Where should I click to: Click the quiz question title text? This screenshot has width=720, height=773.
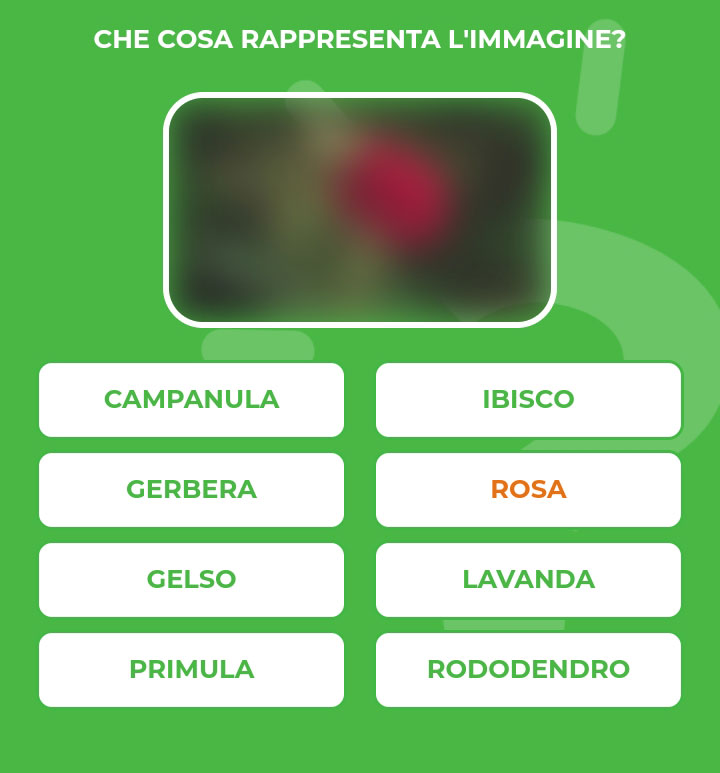[x=360, y=39]
